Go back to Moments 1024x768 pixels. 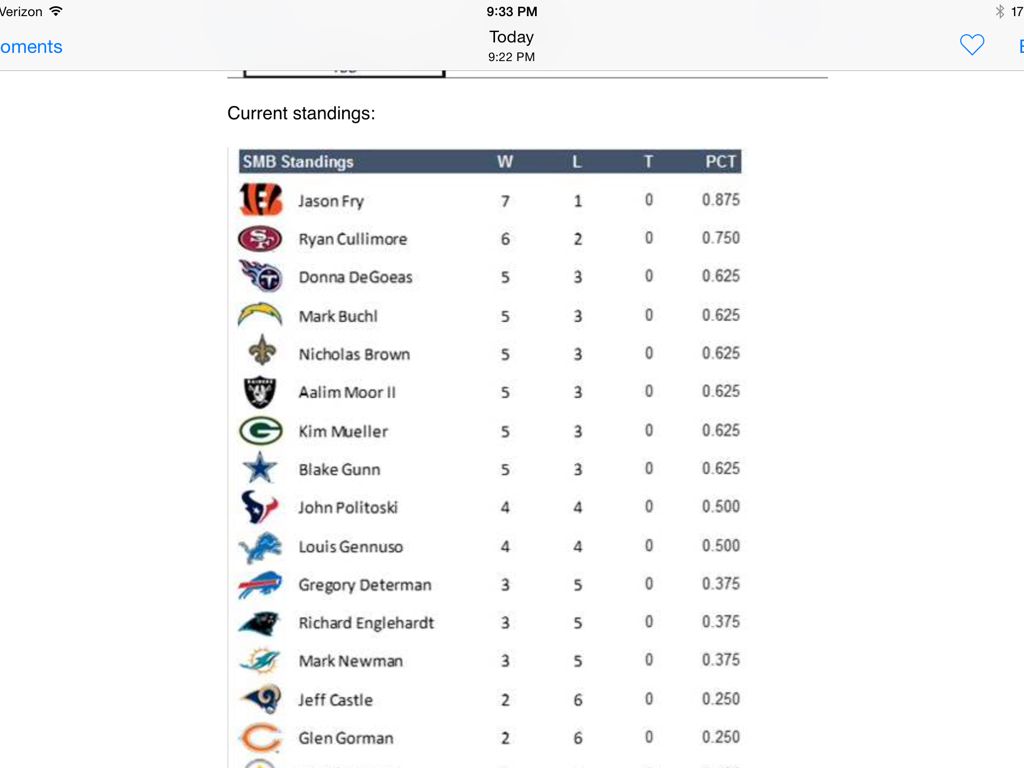pyautogui.click(x=30, y=47)
